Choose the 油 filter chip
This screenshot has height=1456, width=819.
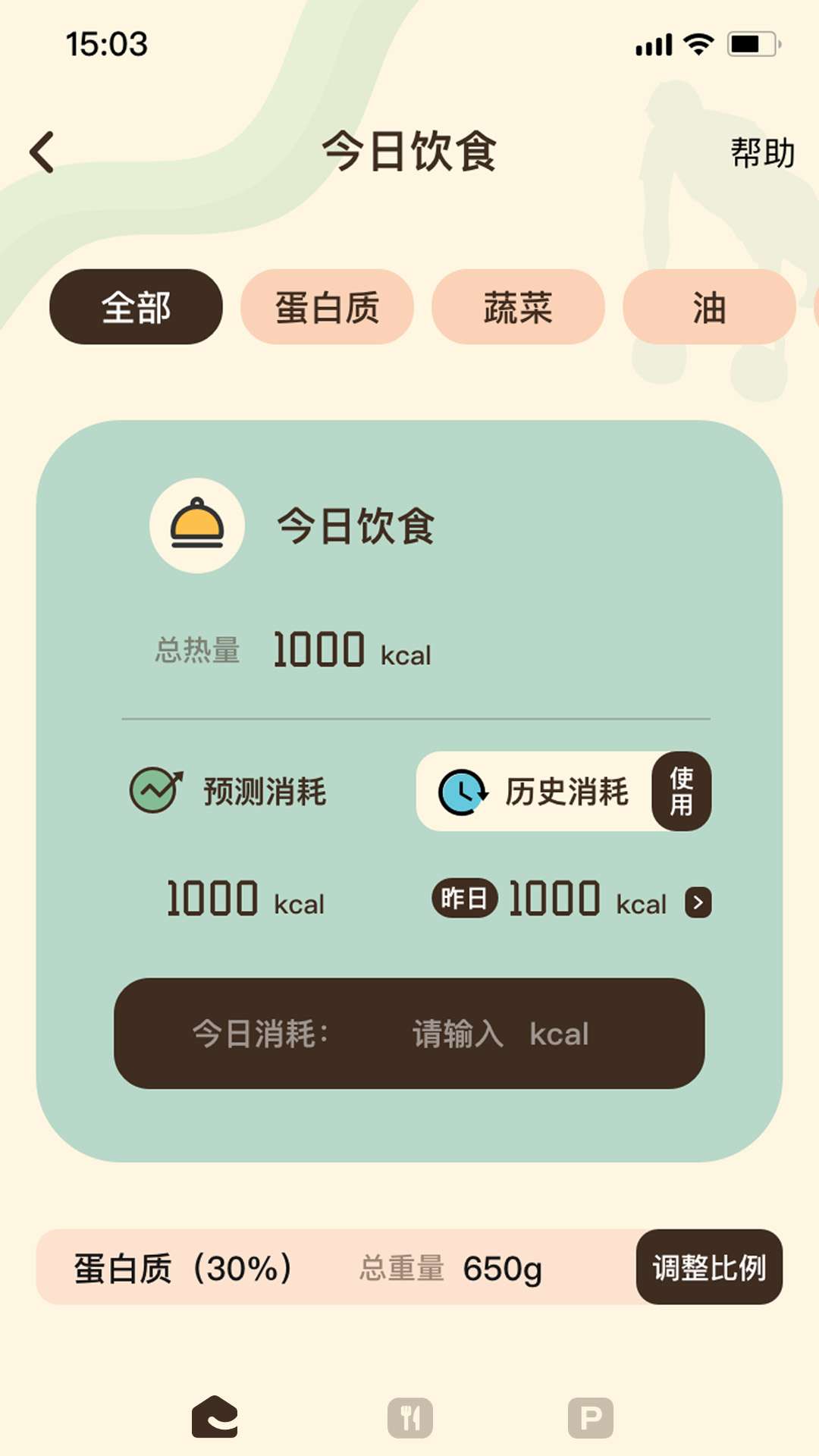pyautogui.click(x=709, y=307)
